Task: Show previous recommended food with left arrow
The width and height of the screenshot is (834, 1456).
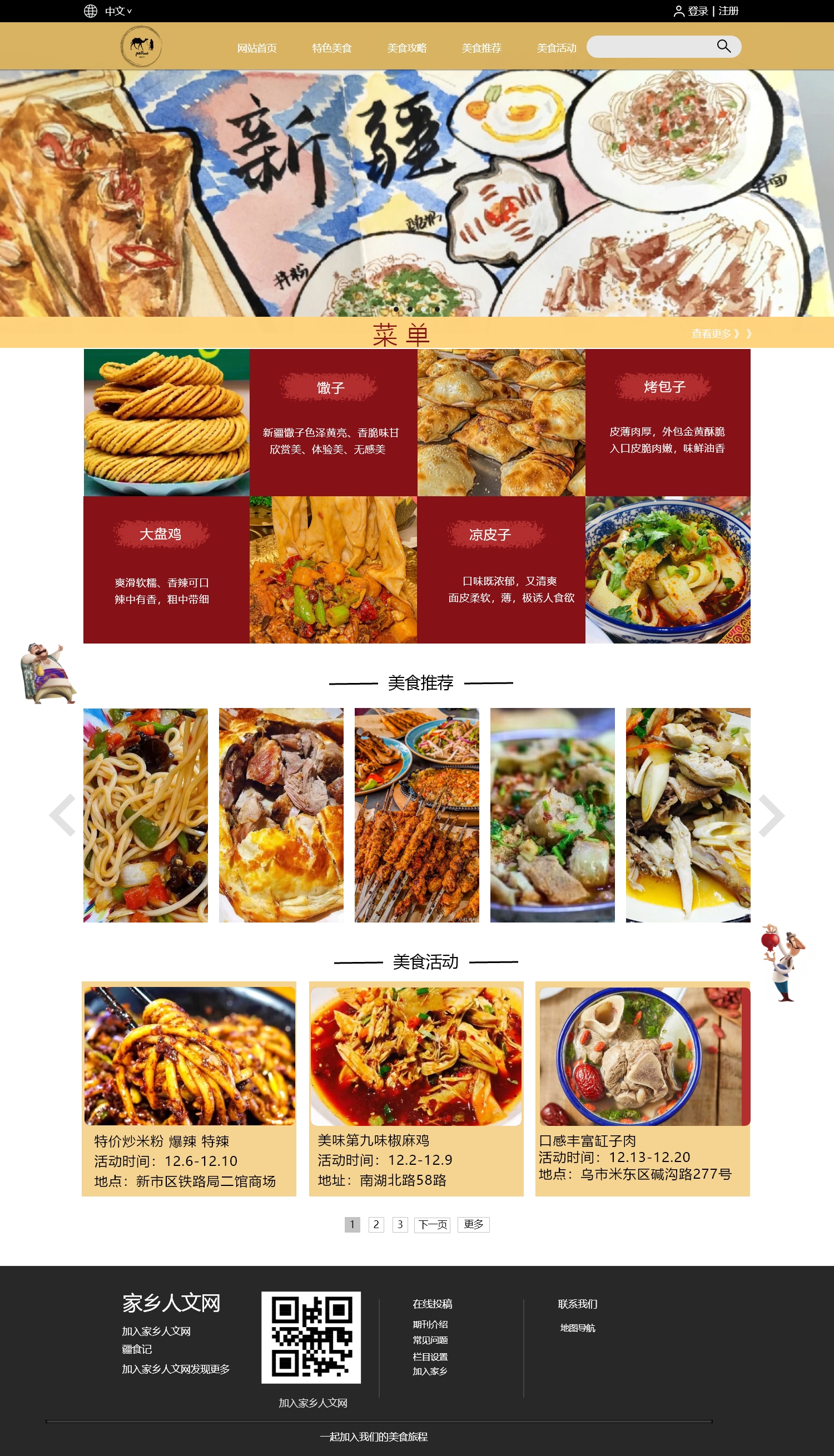Action: click(62, 815)
